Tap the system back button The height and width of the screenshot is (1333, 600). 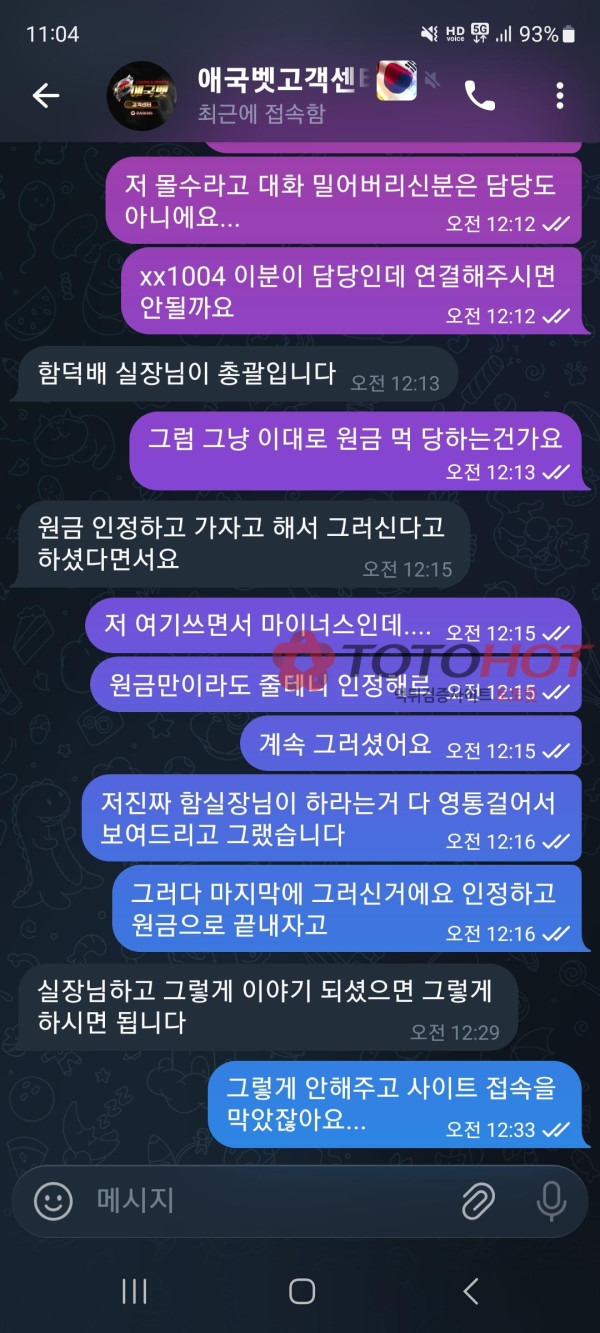point(470,1292)
